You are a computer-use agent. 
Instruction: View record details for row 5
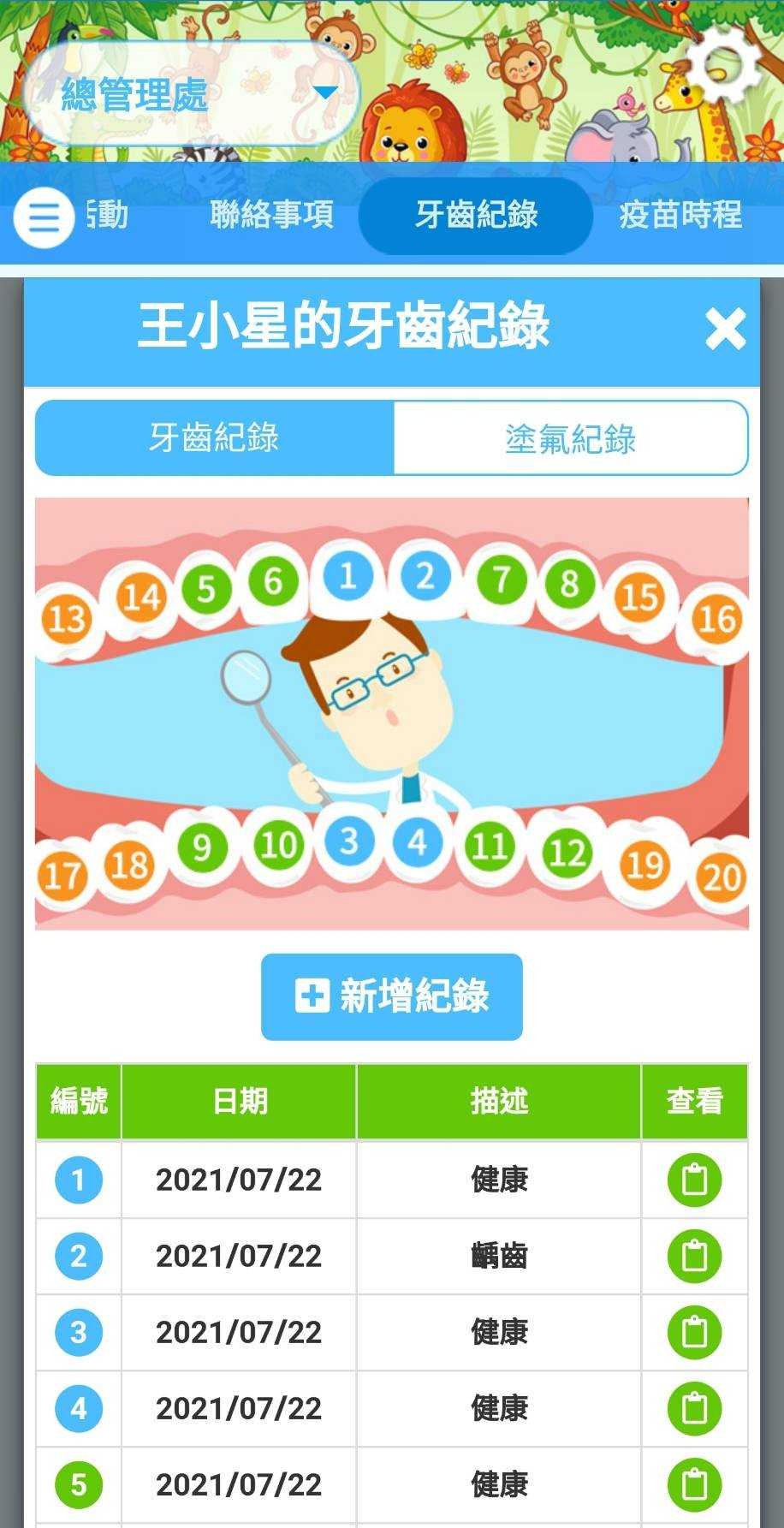[x=694, y=1485]
